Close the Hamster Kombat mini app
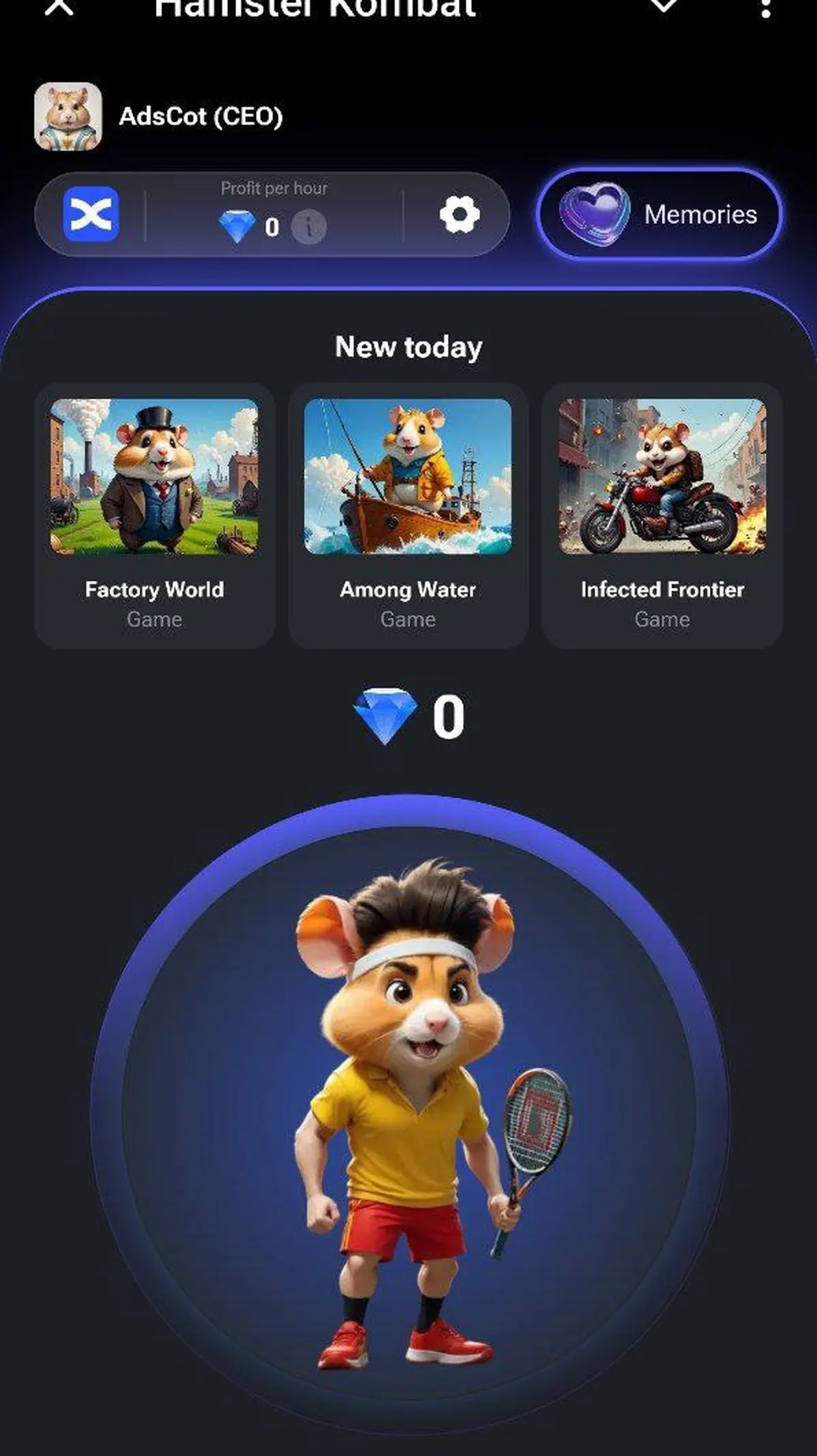The width and height of the screenshot is (817, 1456). (x=59, y=7)
